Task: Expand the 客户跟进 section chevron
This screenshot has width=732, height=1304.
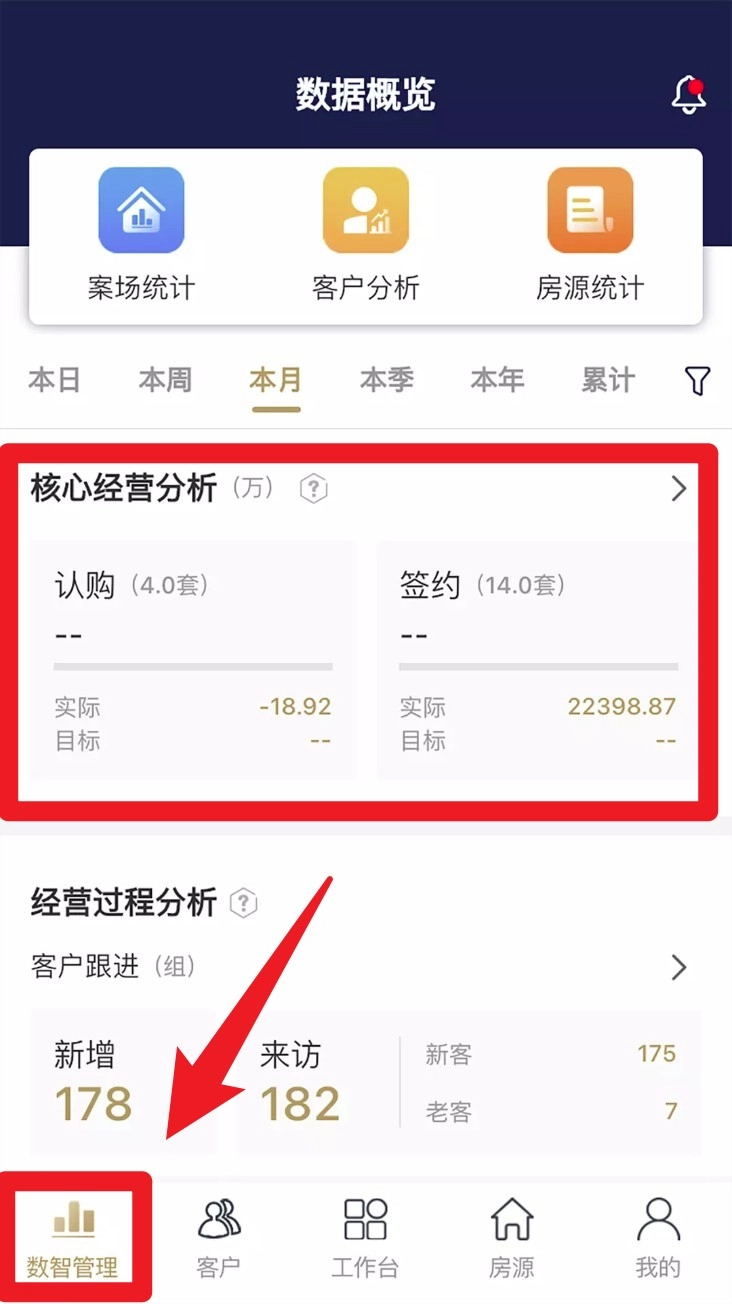Action: click(679, 967)
